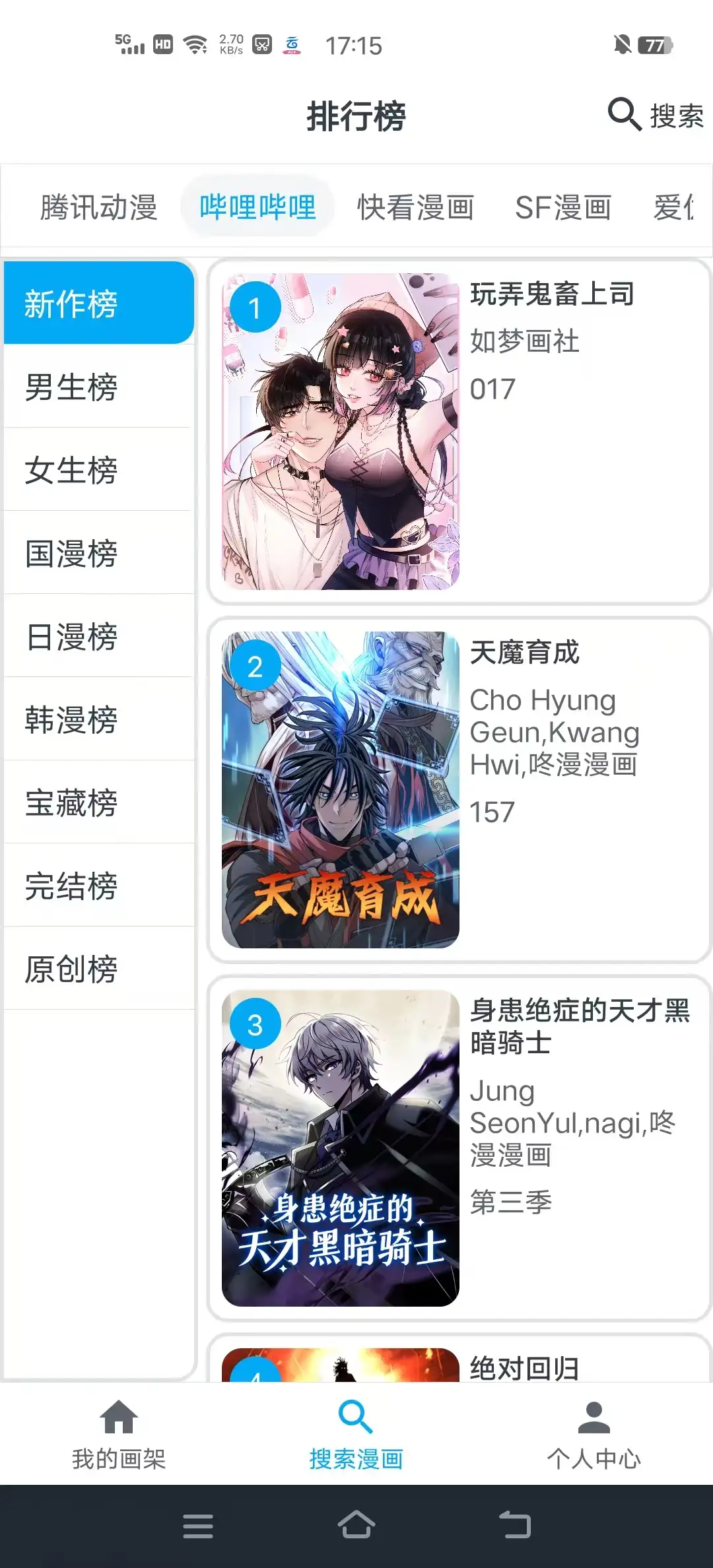Switch to the 腾讯动漫 source tab
This screenshot has height=1568, width=713.
(x=98, y=207)
